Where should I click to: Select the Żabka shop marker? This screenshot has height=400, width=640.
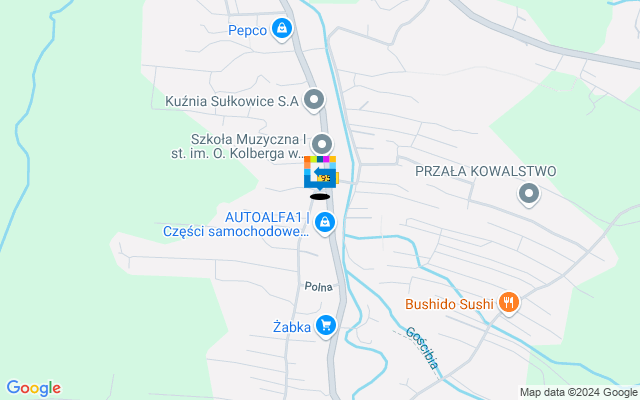[324, 325]
